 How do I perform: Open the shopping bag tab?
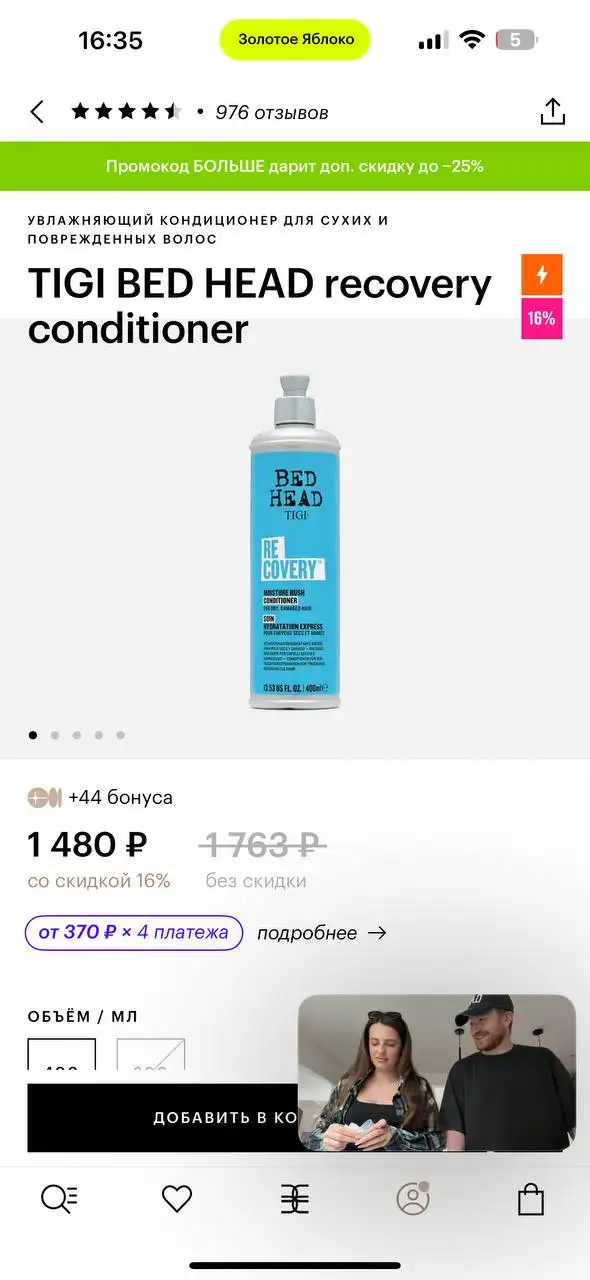531,1199
